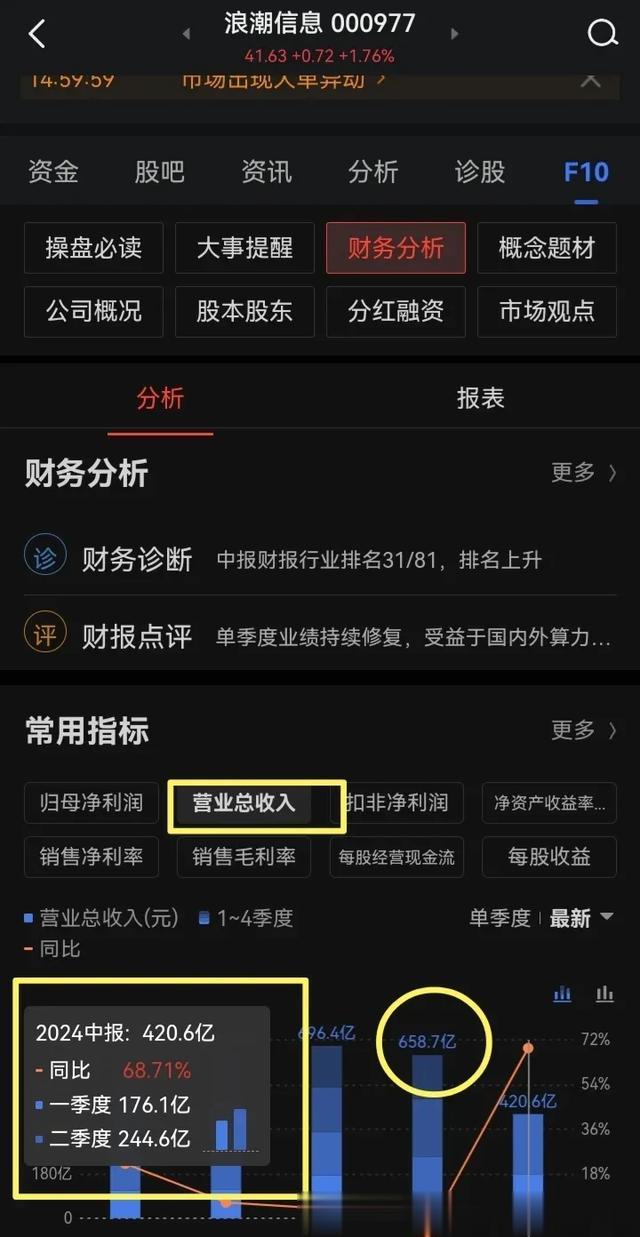Viewport: 640px width, 1237px height.
Task: Open the 分红融资 section
Action: [396, 311]
